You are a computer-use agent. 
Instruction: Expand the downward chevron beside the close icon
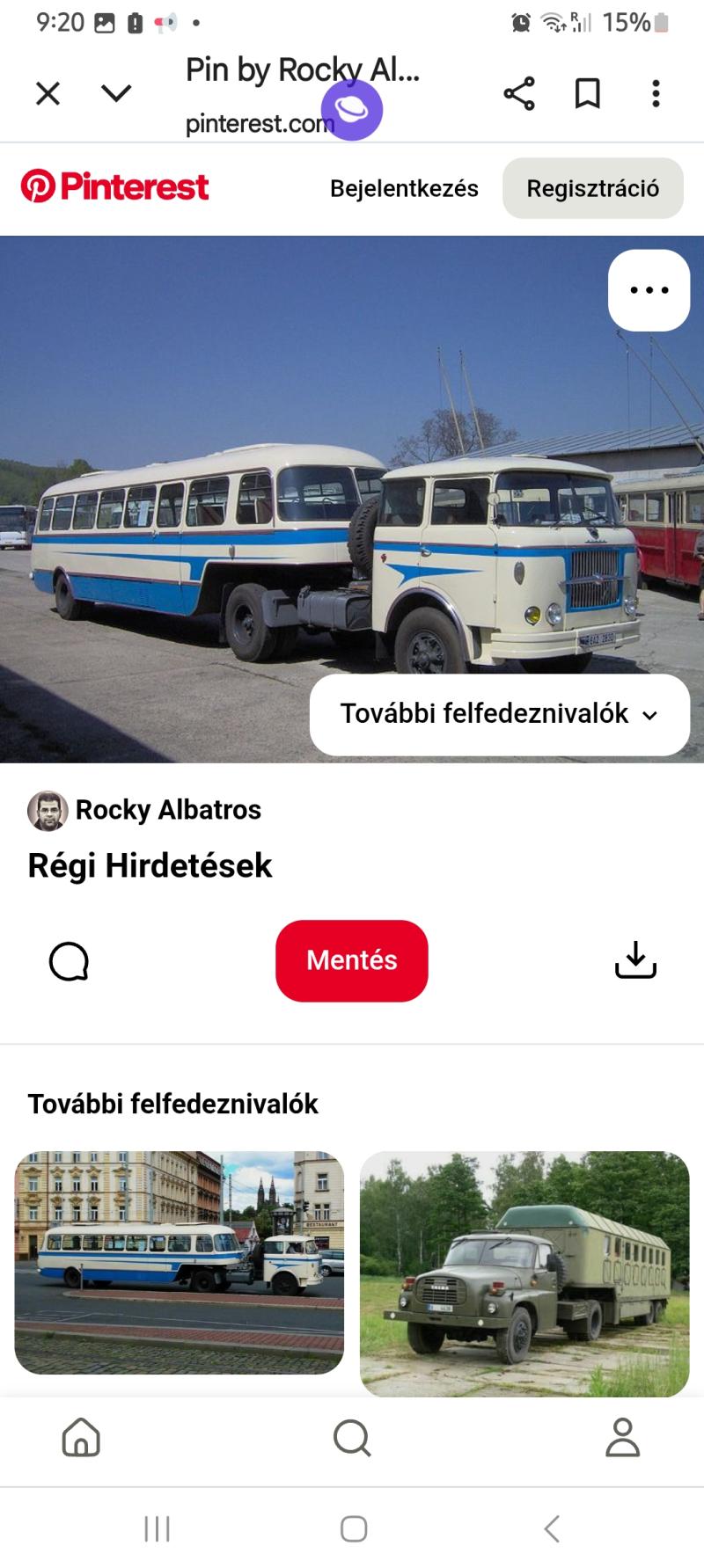point(116,93)
